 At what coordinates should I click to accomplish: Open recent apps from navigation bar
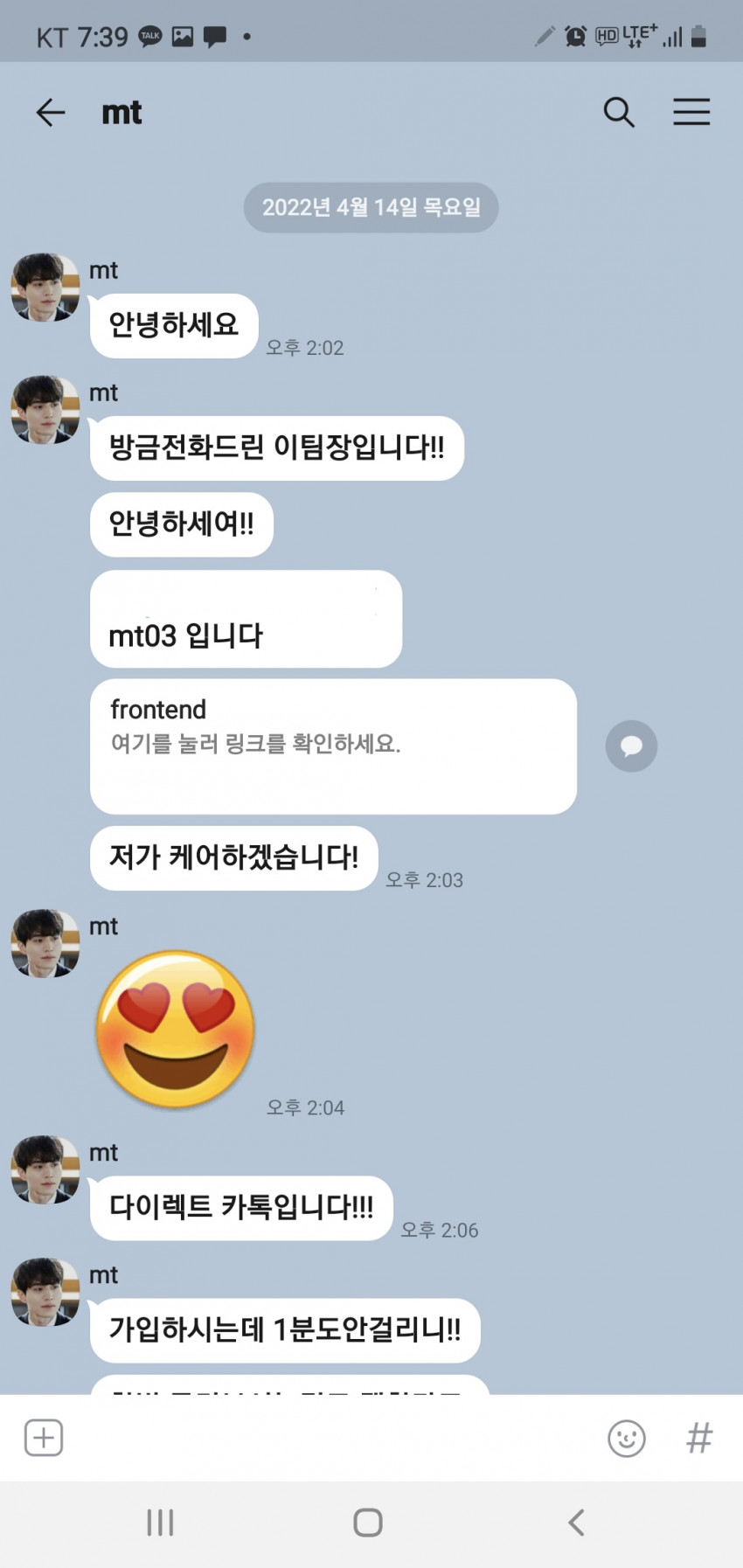click(160, 1523)
